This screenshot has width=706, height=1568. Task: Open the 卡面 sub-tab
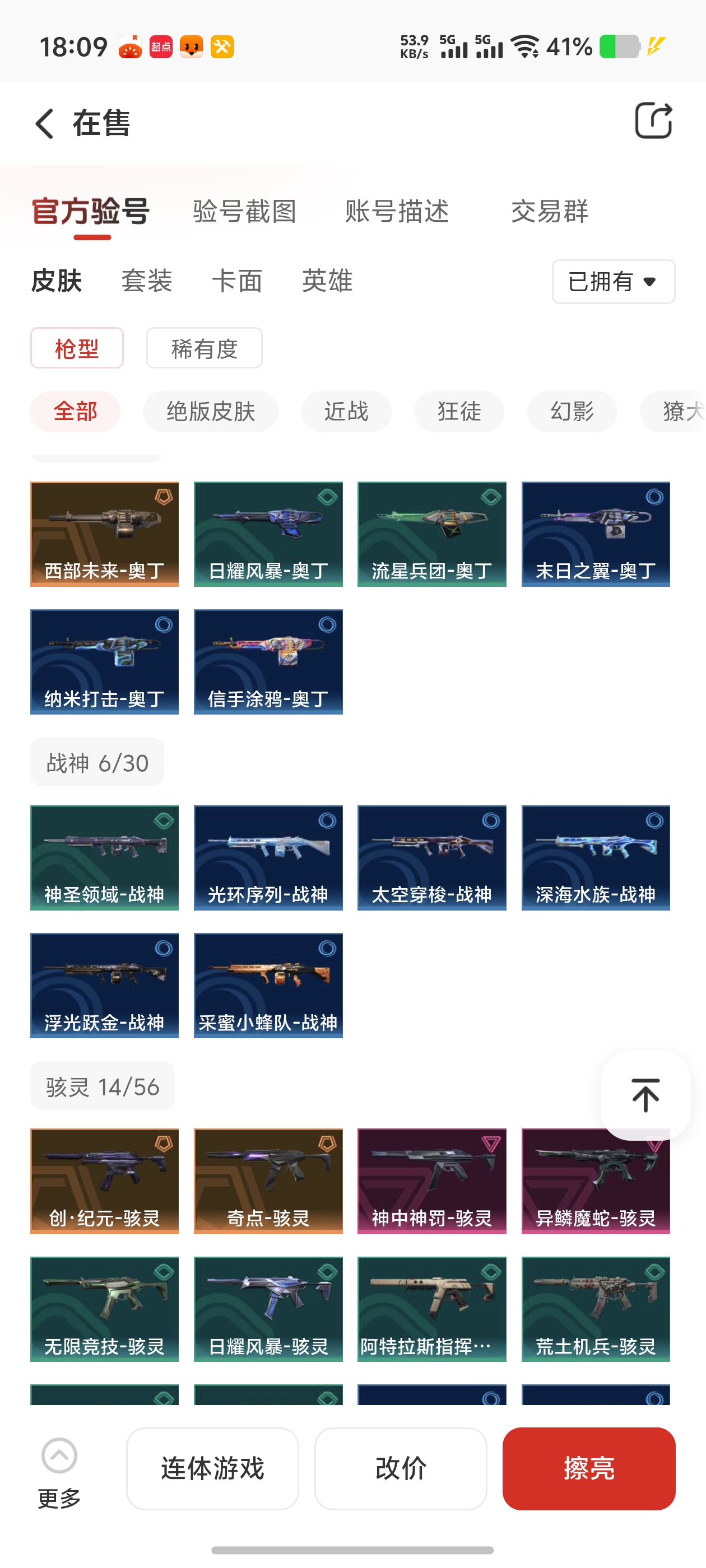[237, 281]
